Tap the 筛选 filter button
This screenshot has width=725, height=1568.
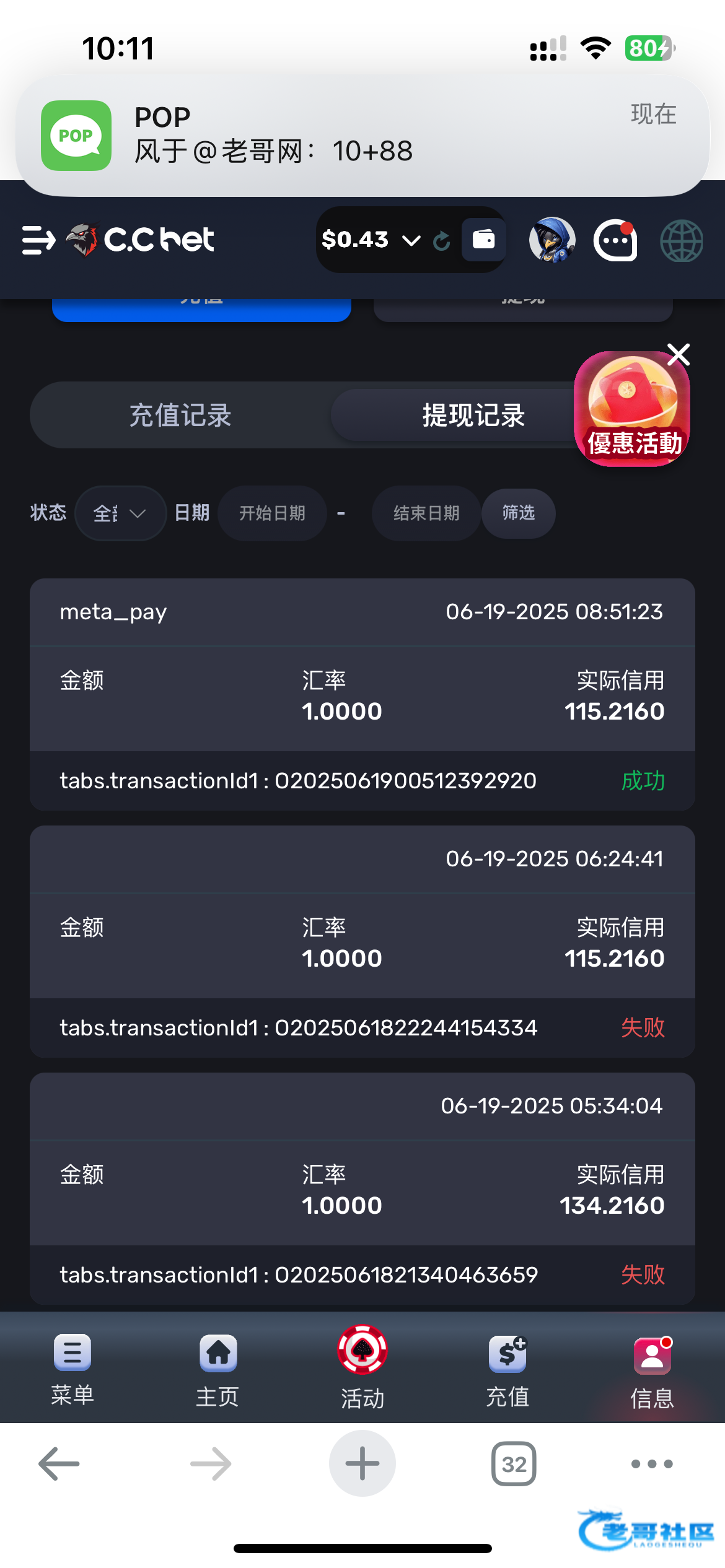pyautogui.click(x=519, y=513)
